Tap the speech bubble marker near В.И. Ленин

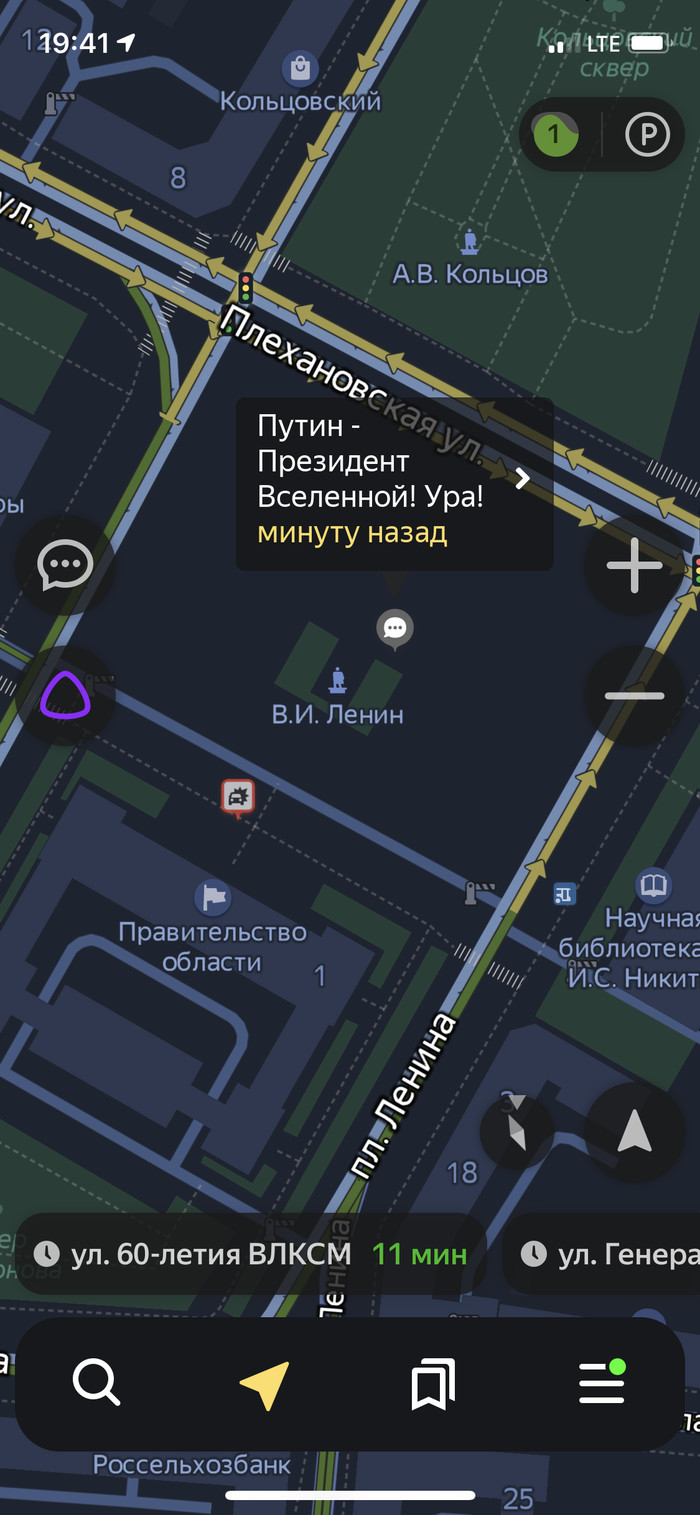point(395,629)
